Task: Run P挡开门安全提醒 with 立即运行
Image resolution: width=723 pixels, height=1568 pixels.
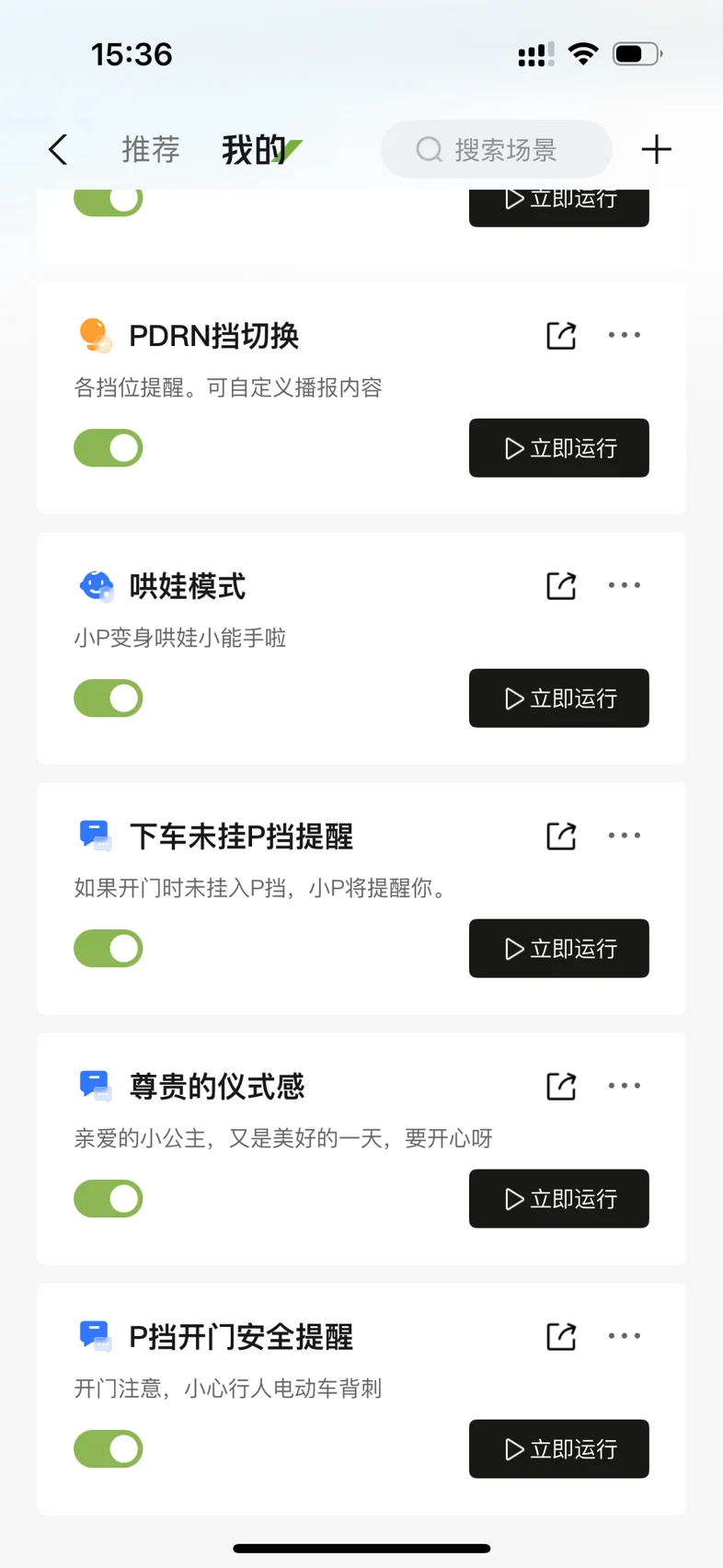Action: [559, 1449]
